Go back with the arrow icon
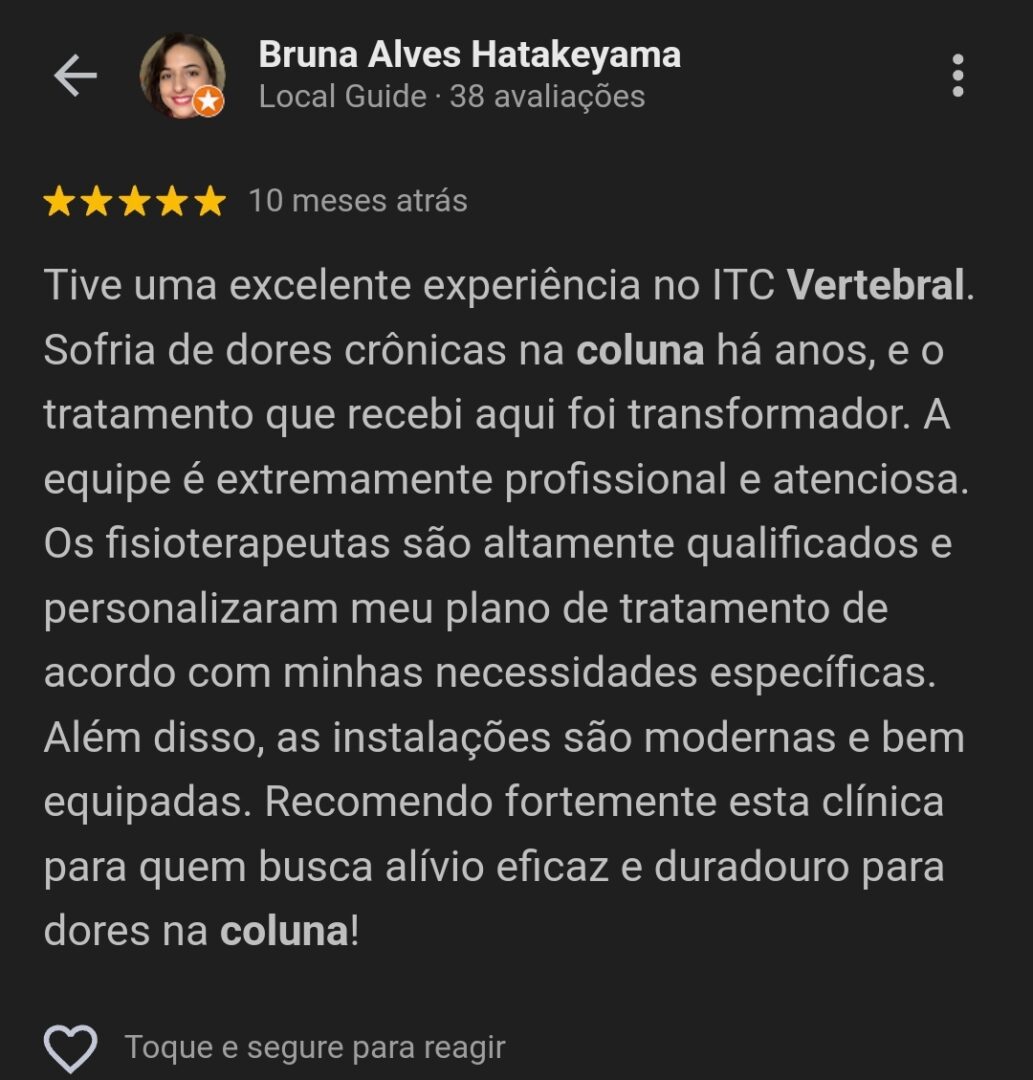The height and width of the screenshot is (1080, 1033). coord(75,76)
